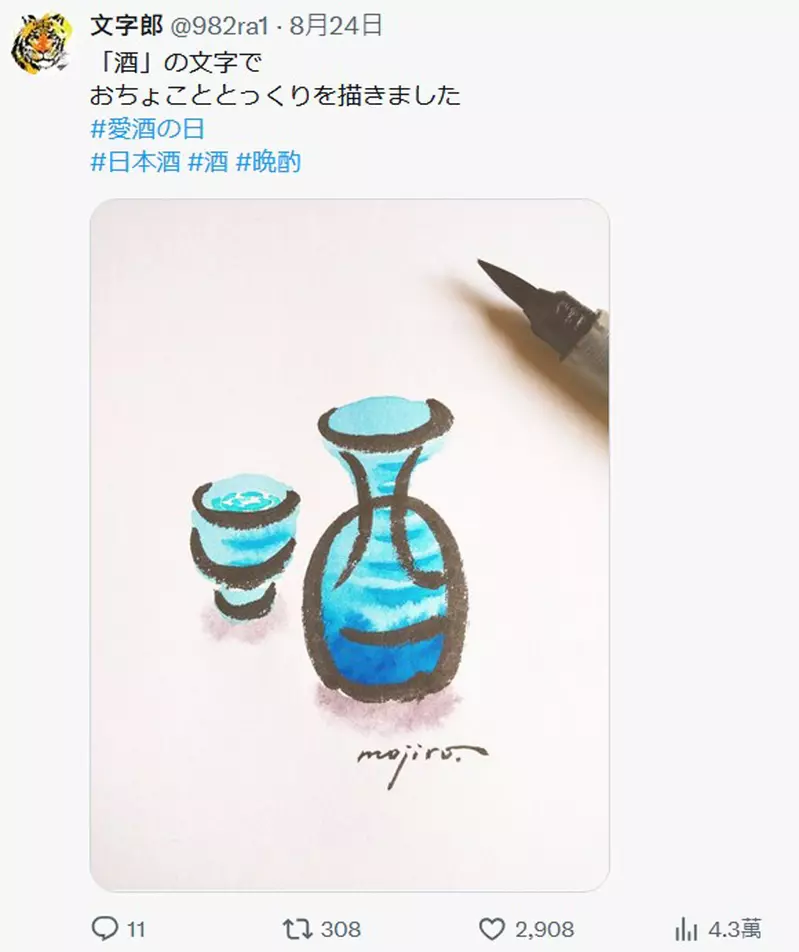Like the tweet with 2,908 likes

492,929
